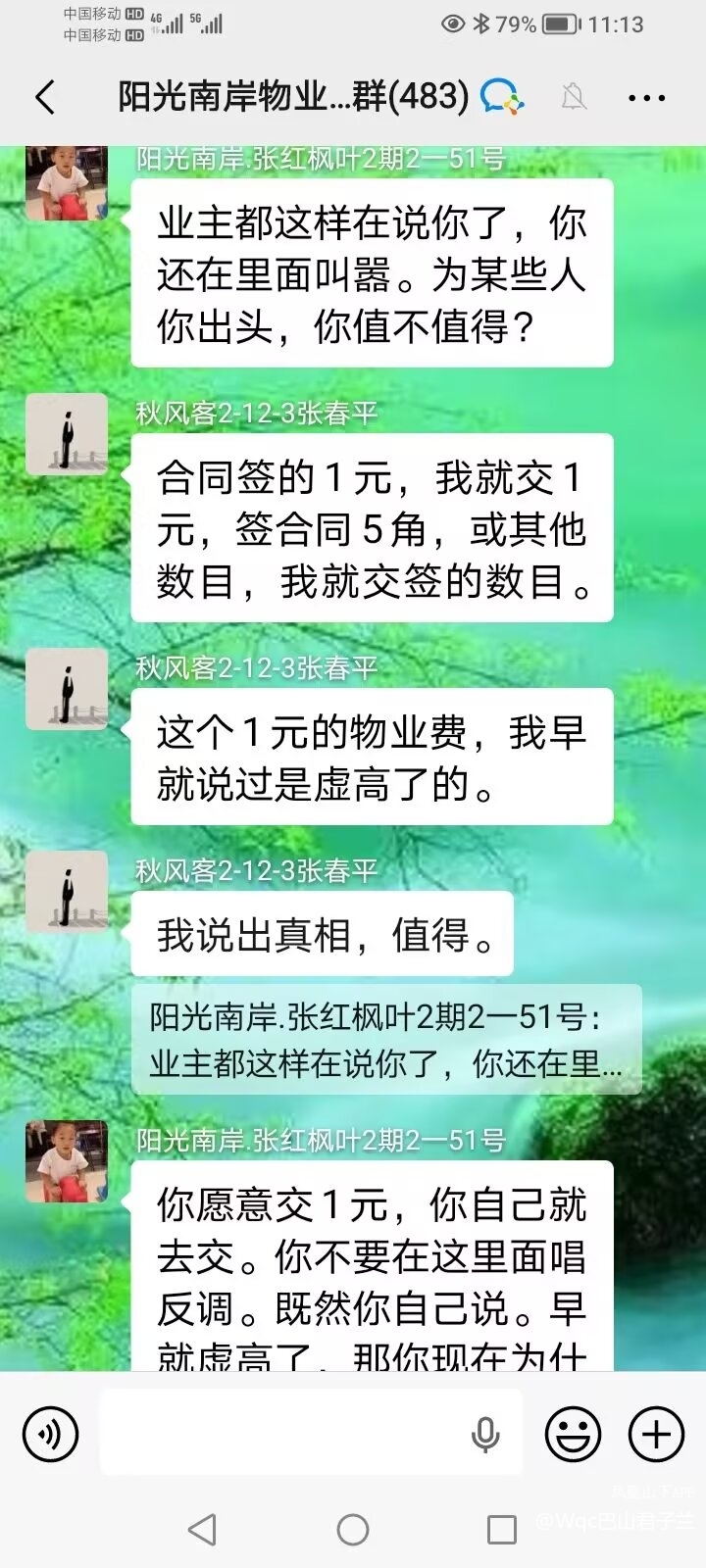Open the three-dot group chat menu
This screenshot has height=1568, width=706.
point(646,98)
